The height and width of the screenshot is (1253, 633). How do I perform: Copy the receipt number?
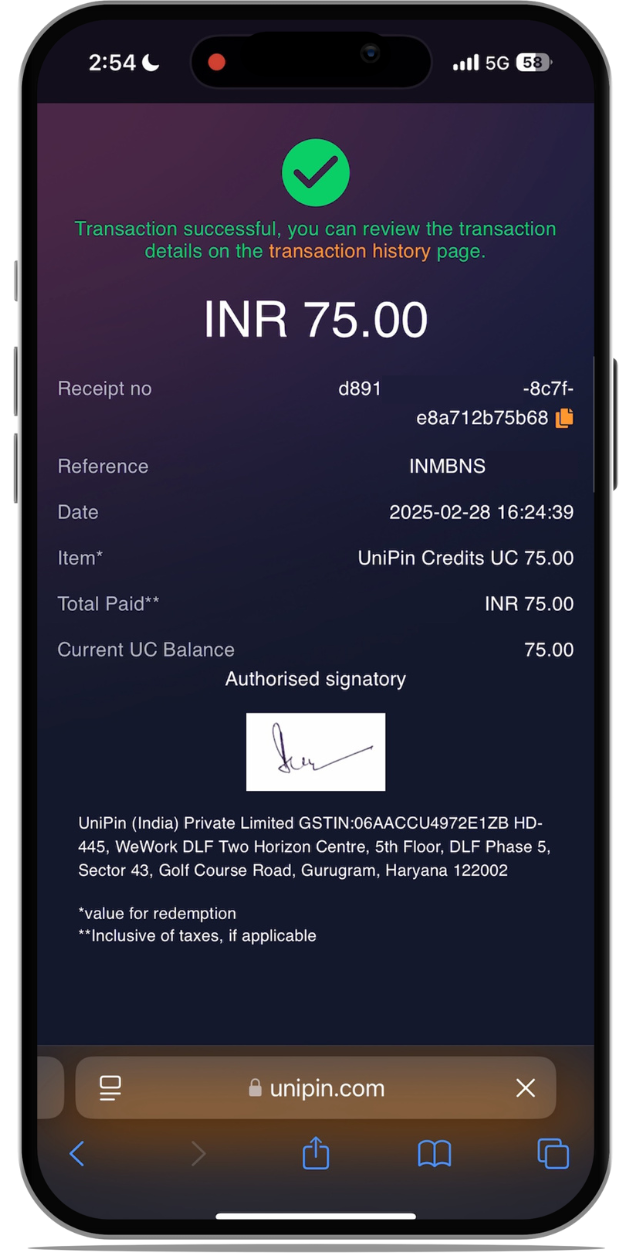(x=564, y=418)
